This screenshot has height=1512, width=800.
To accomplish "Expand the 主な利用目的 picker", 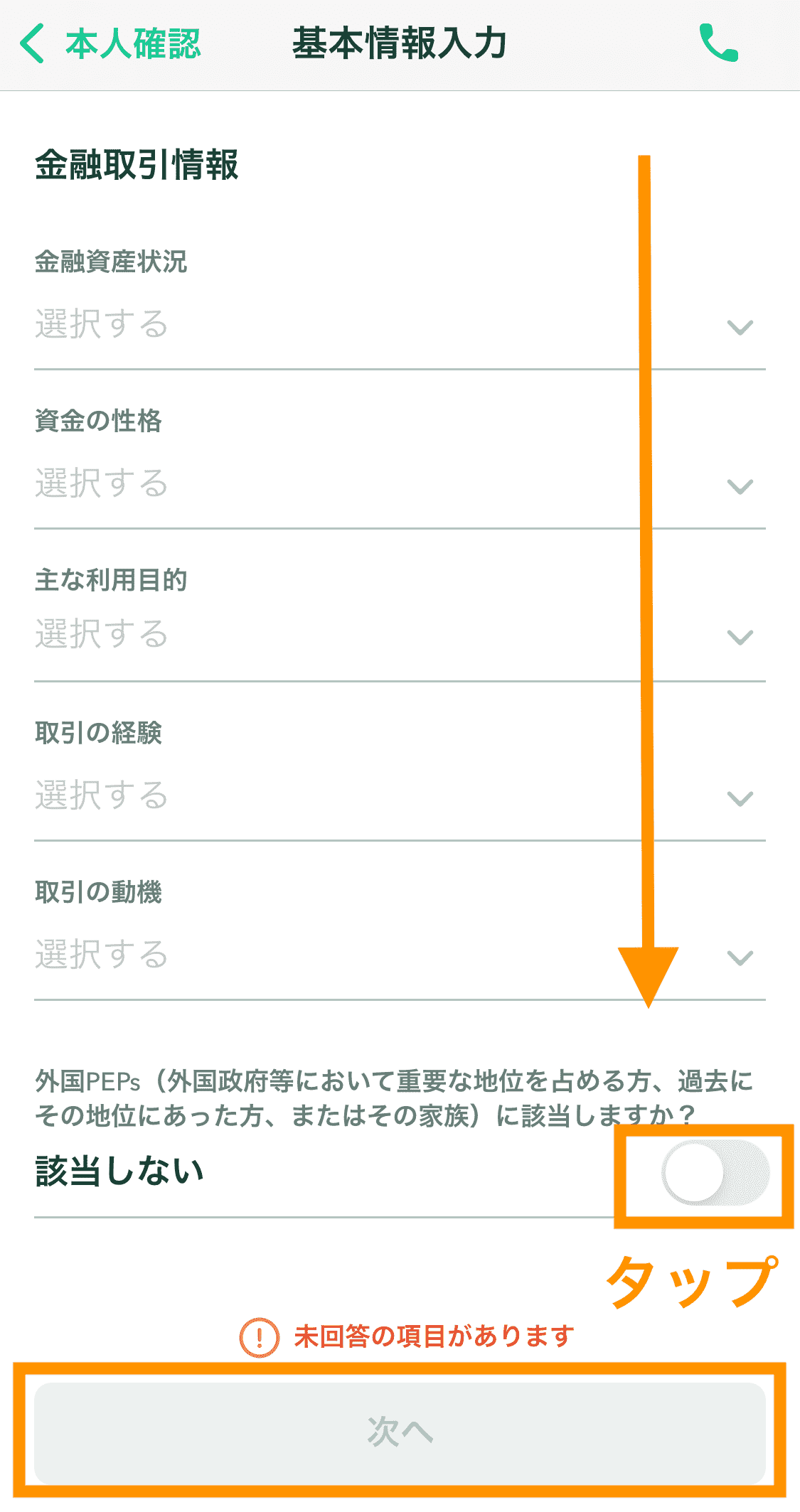I will point(400,637).
